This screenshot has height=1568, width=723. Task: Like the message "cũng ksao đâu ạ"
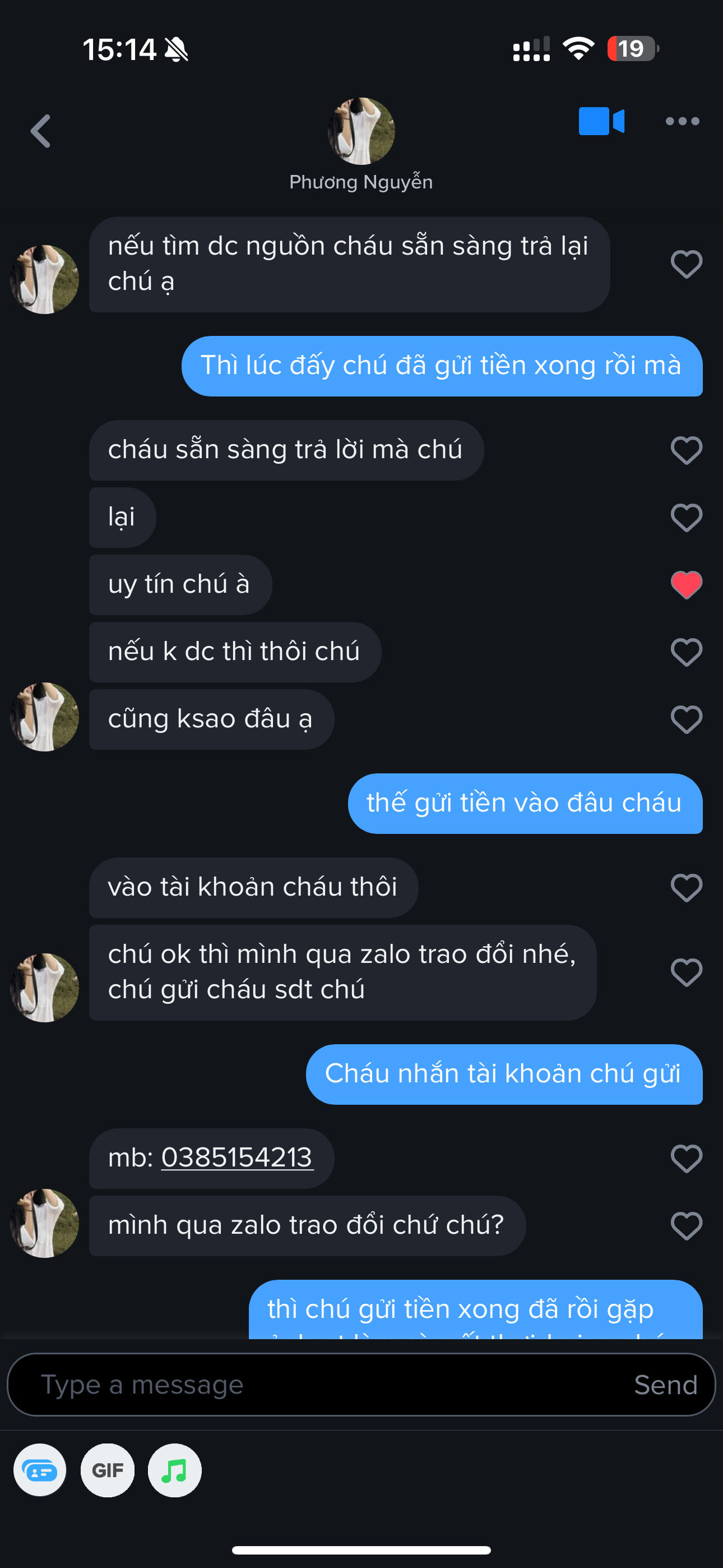[686, 720]
